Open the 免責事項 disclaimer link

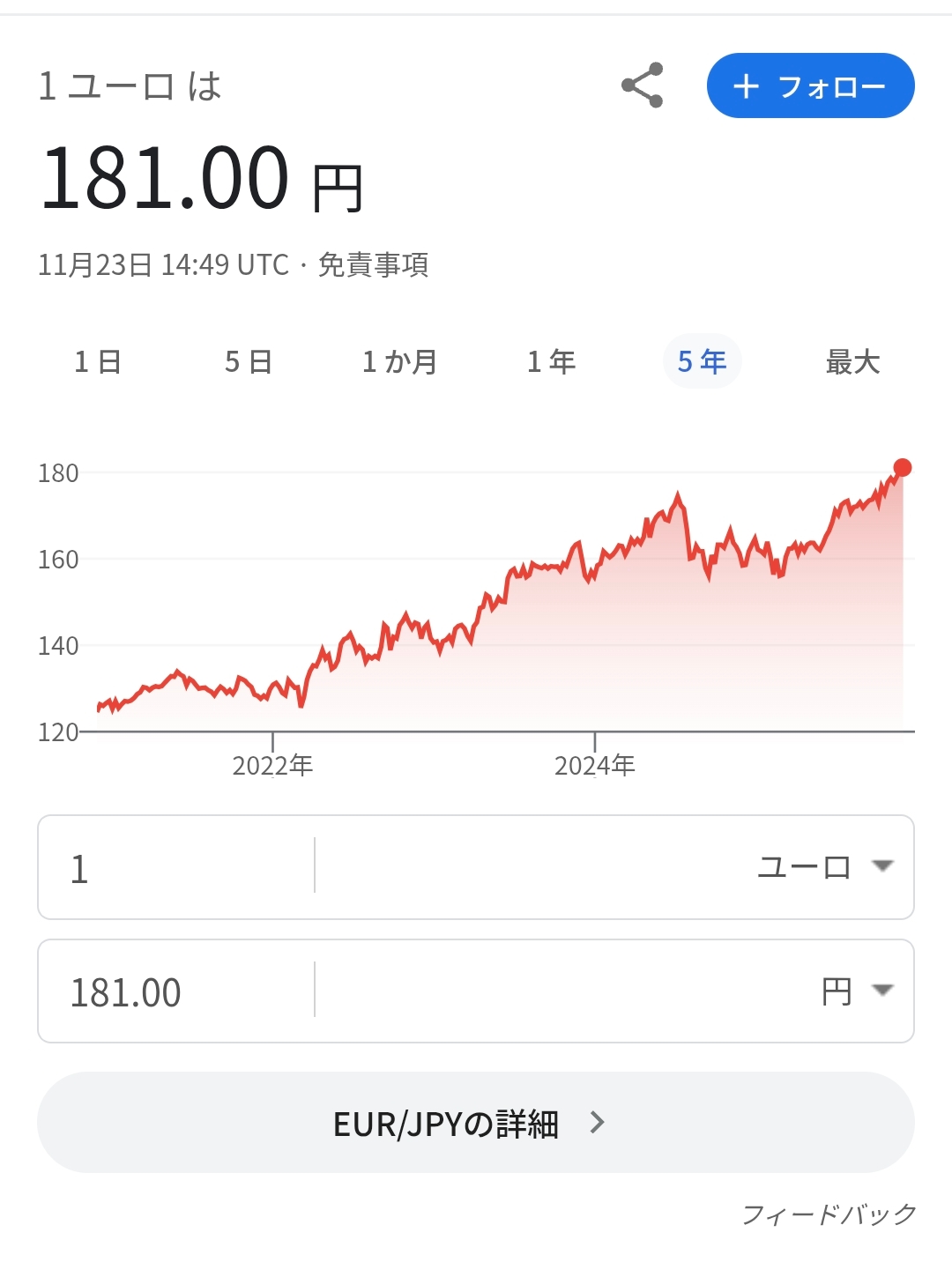point(373,264)
